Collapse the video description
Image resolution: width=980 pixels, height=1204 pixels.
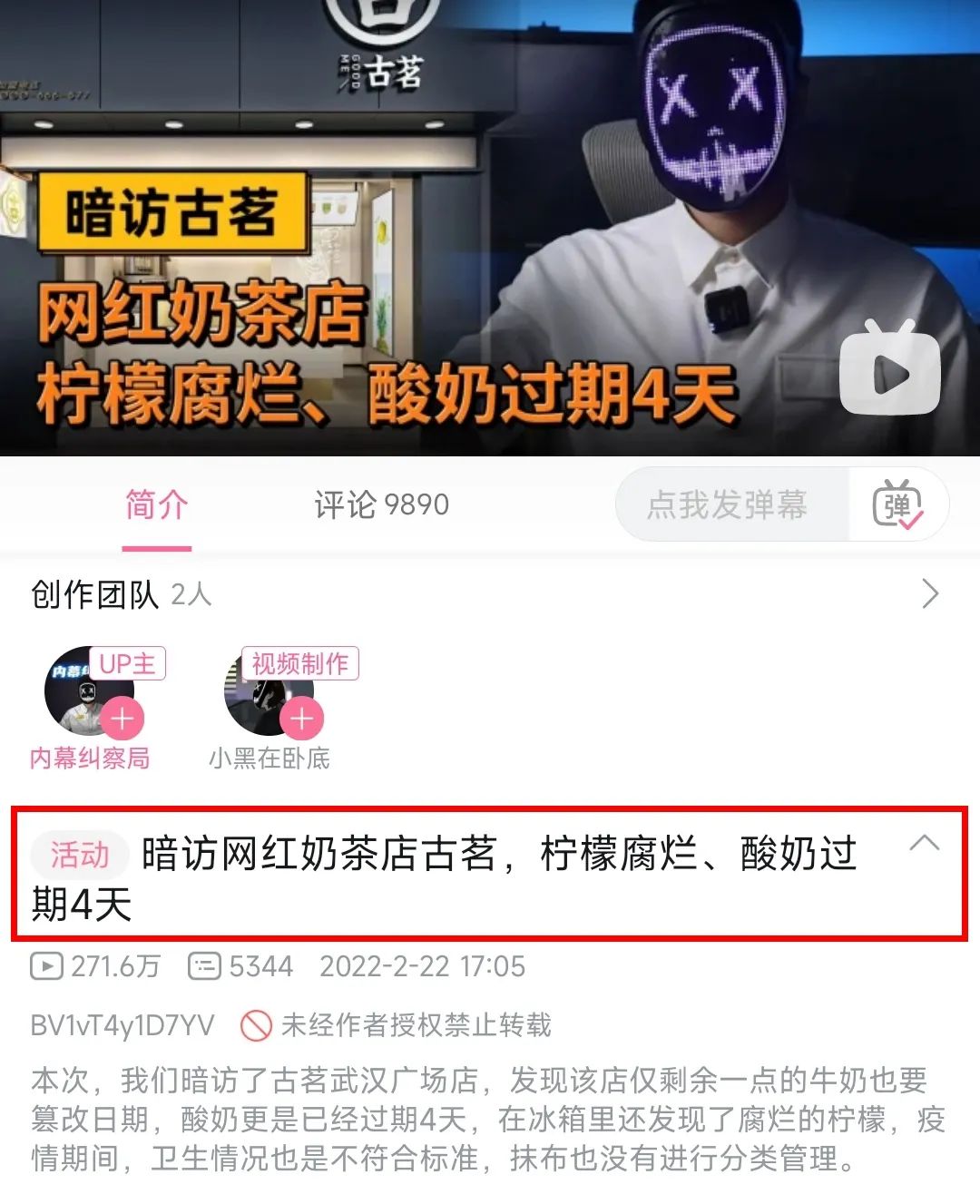tap(924, 843)
